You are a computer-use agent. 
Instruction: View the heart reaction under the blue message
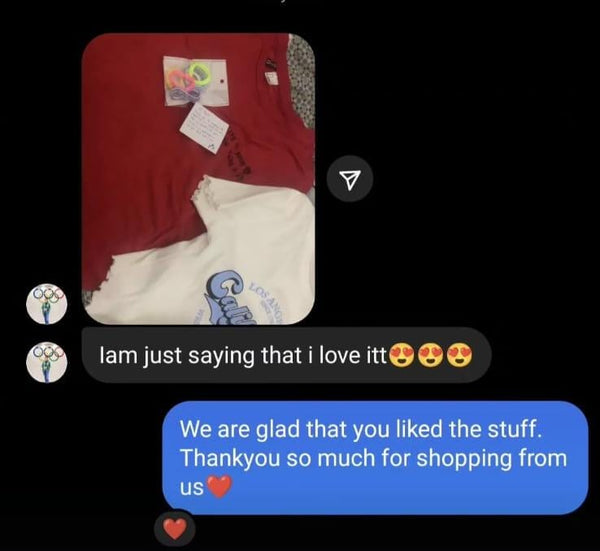(175, 526)
